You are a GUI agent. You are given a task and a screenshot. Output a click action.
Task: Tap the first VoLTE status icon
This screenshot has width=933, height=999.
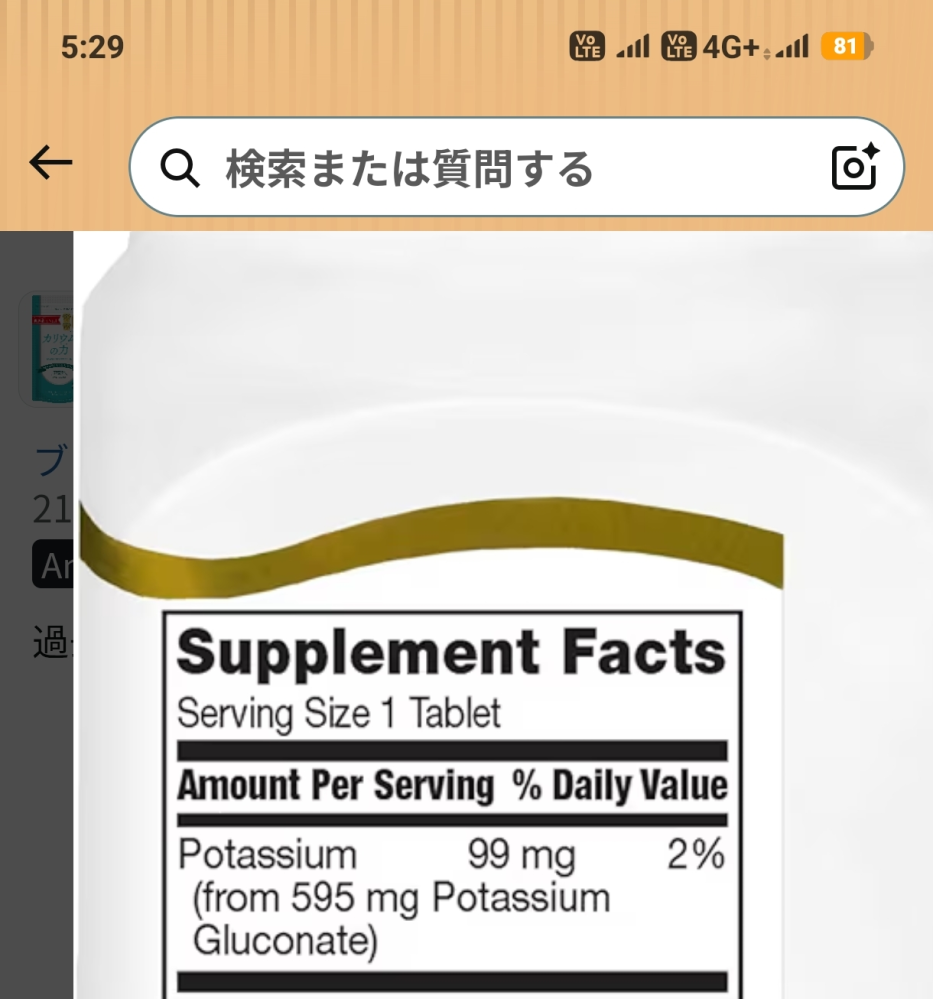(585, 44)
